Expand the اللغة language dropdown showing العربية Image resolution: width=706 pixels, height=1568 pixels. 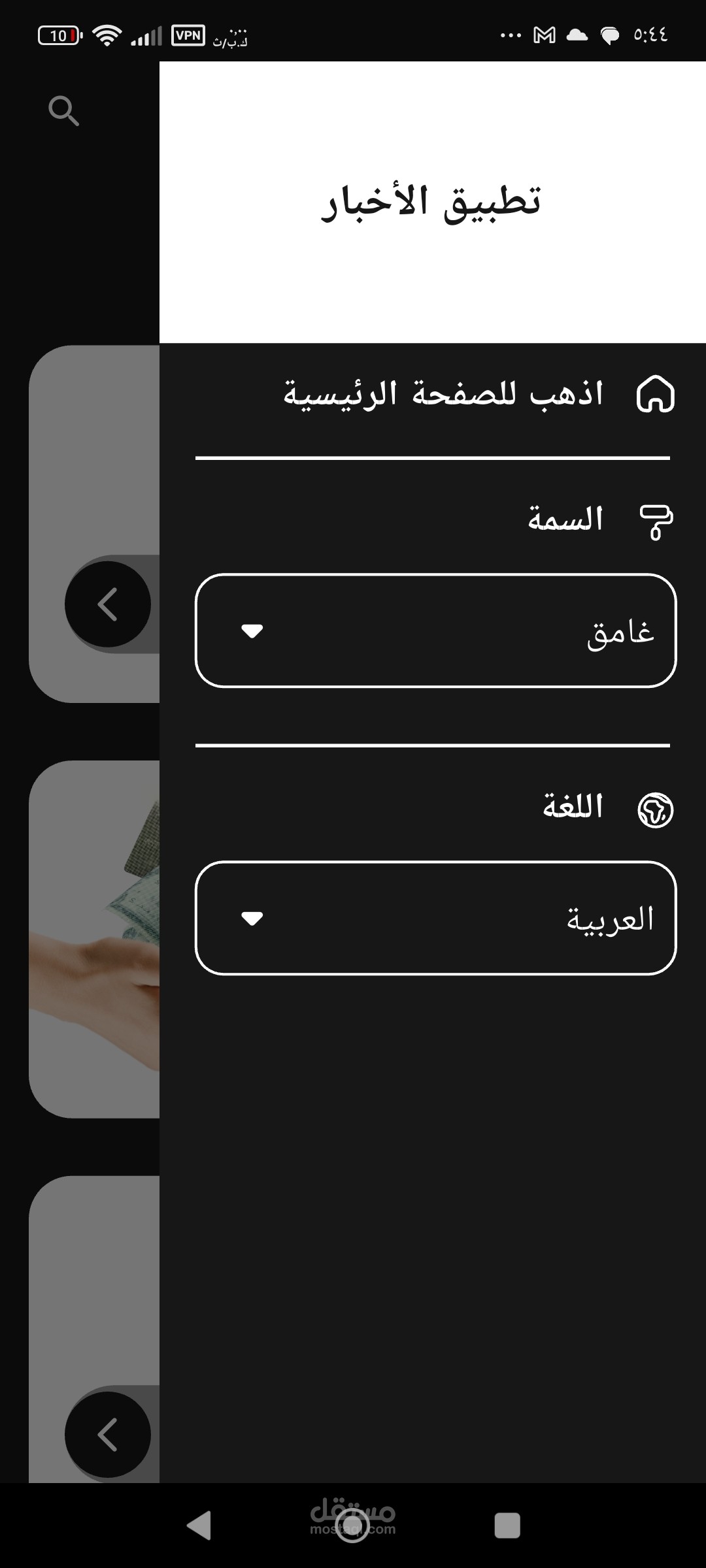pos(435,918)
